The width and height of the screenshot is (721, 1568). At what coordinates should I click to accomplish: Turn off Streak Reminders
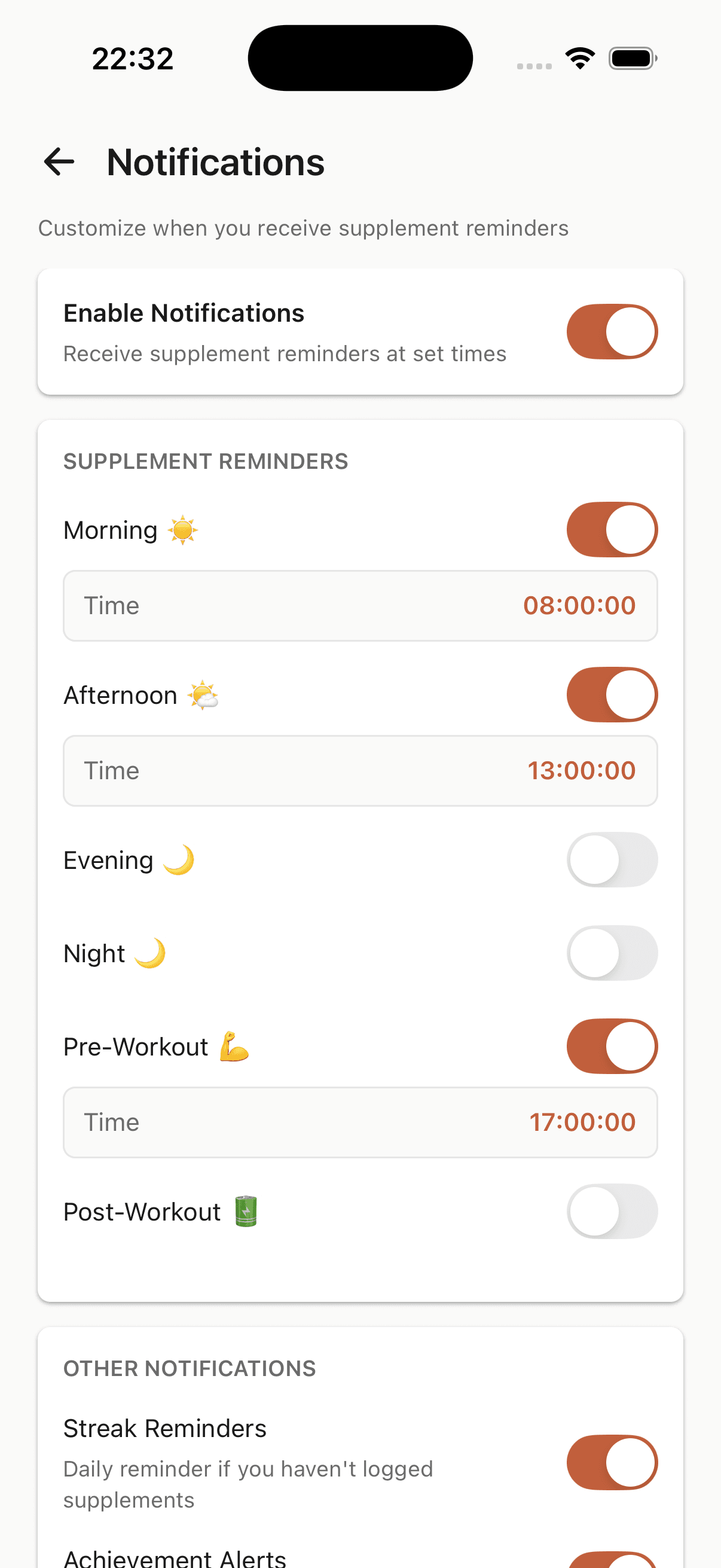[612, 1462]
